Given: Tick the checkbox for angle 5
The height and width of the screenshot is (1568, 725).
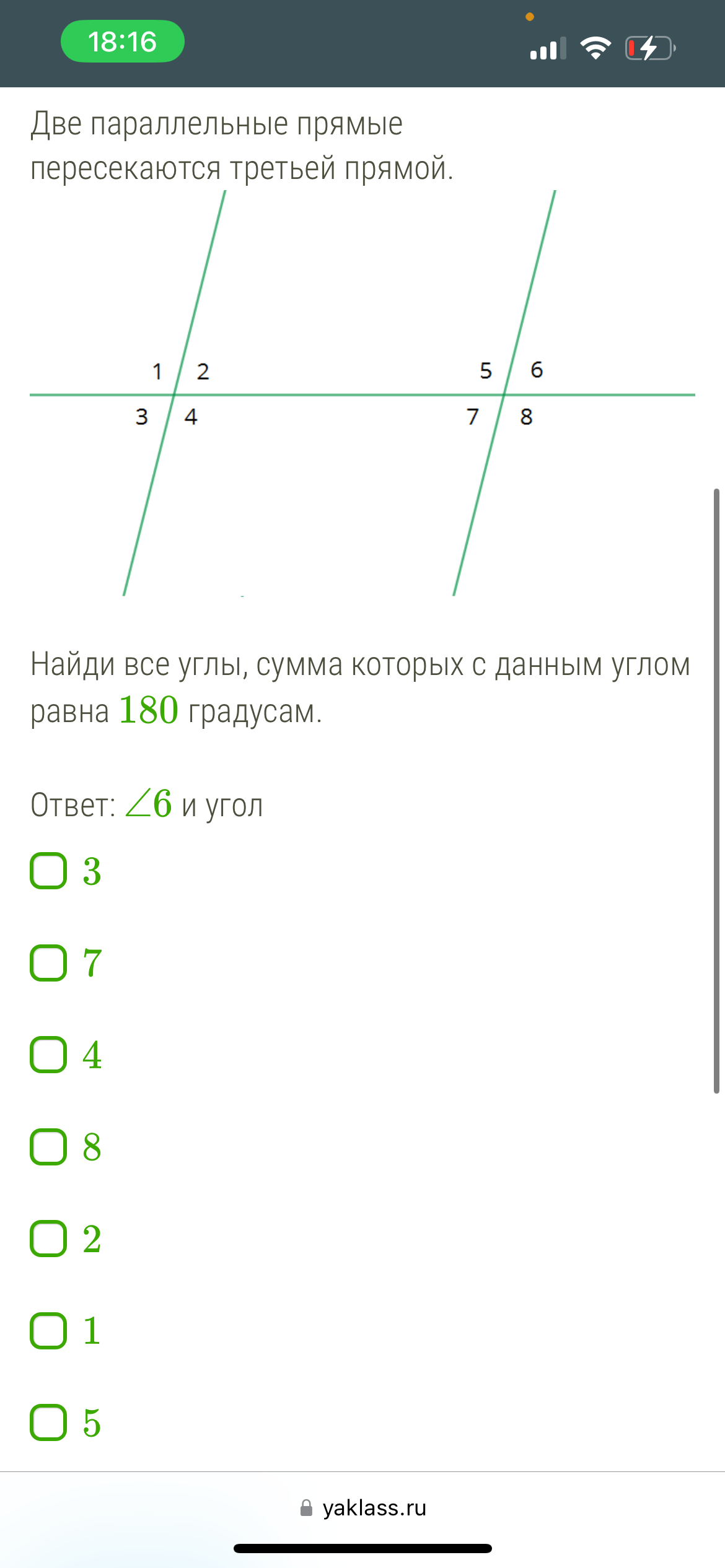Looking at the screenshot, I should click(x=48, y=1422).
